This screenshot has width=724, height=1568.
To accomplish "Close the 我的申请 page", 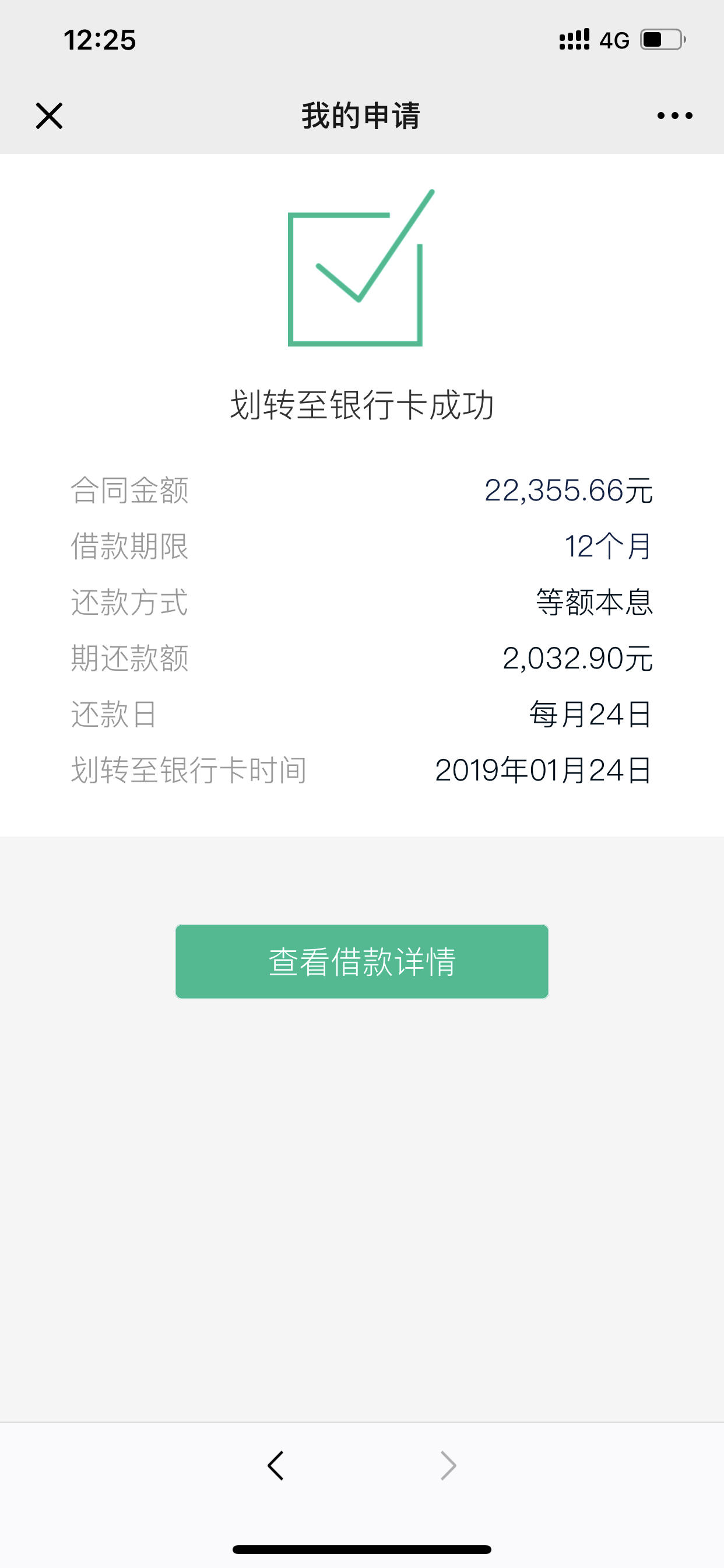I will (50, 116).
